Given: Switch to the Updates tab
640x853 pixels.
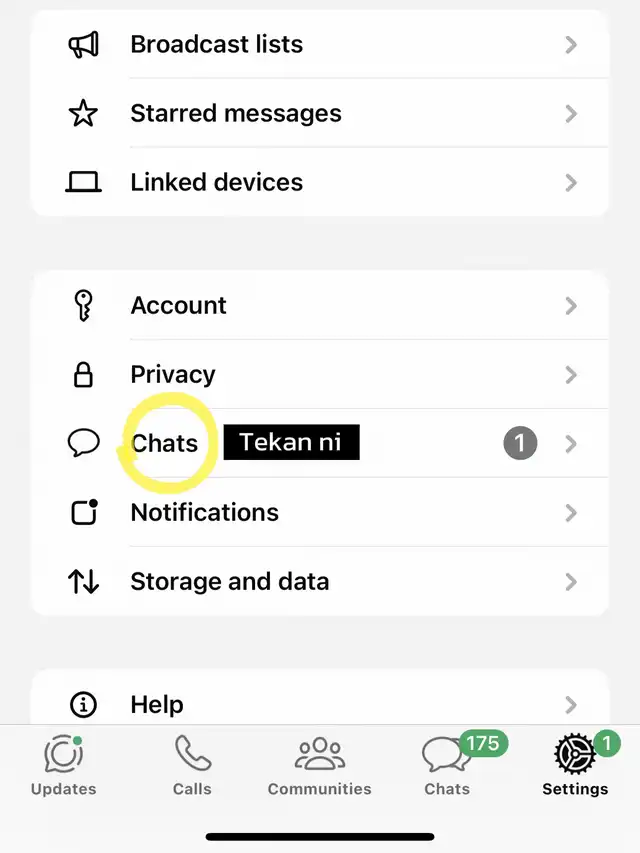Looking at the screenshot, I should pos(64,768).
